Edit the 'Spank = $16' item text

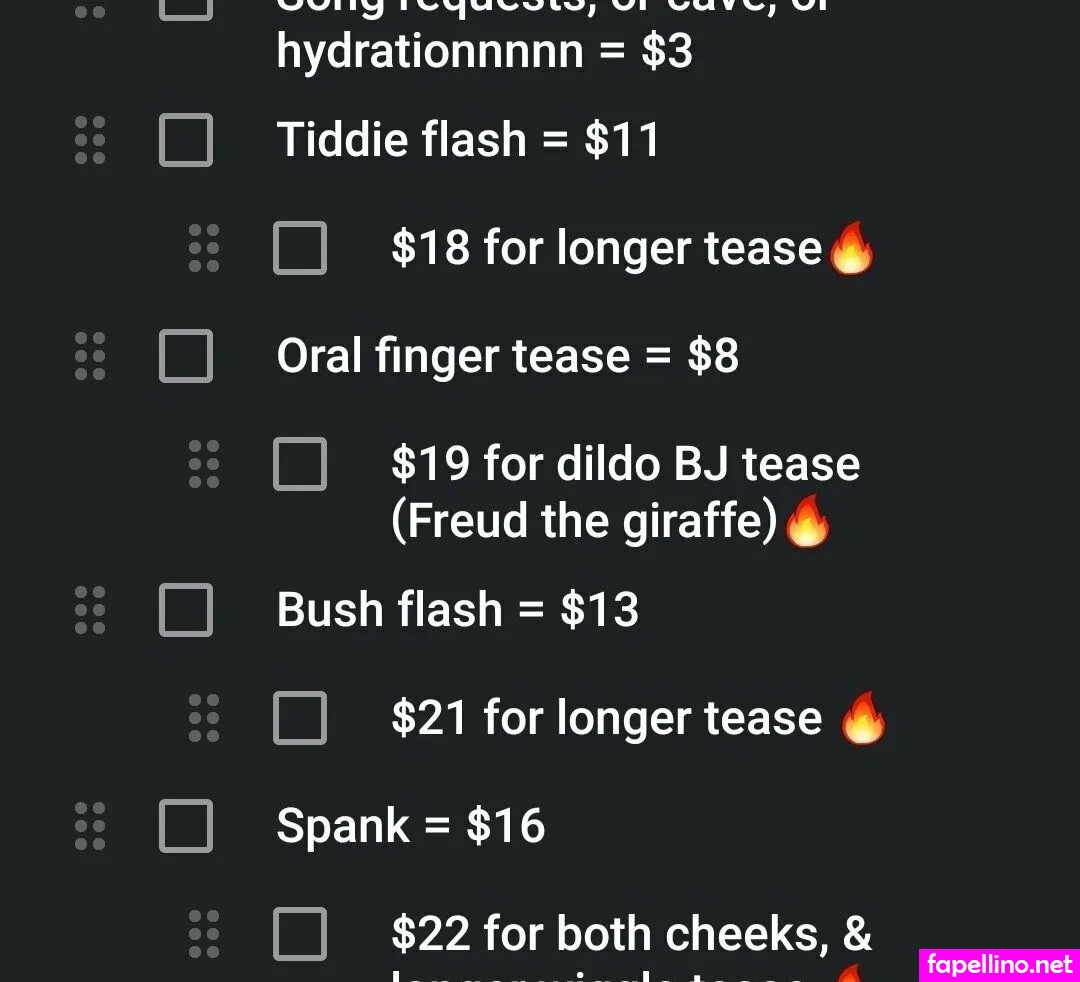coord(410,826)
